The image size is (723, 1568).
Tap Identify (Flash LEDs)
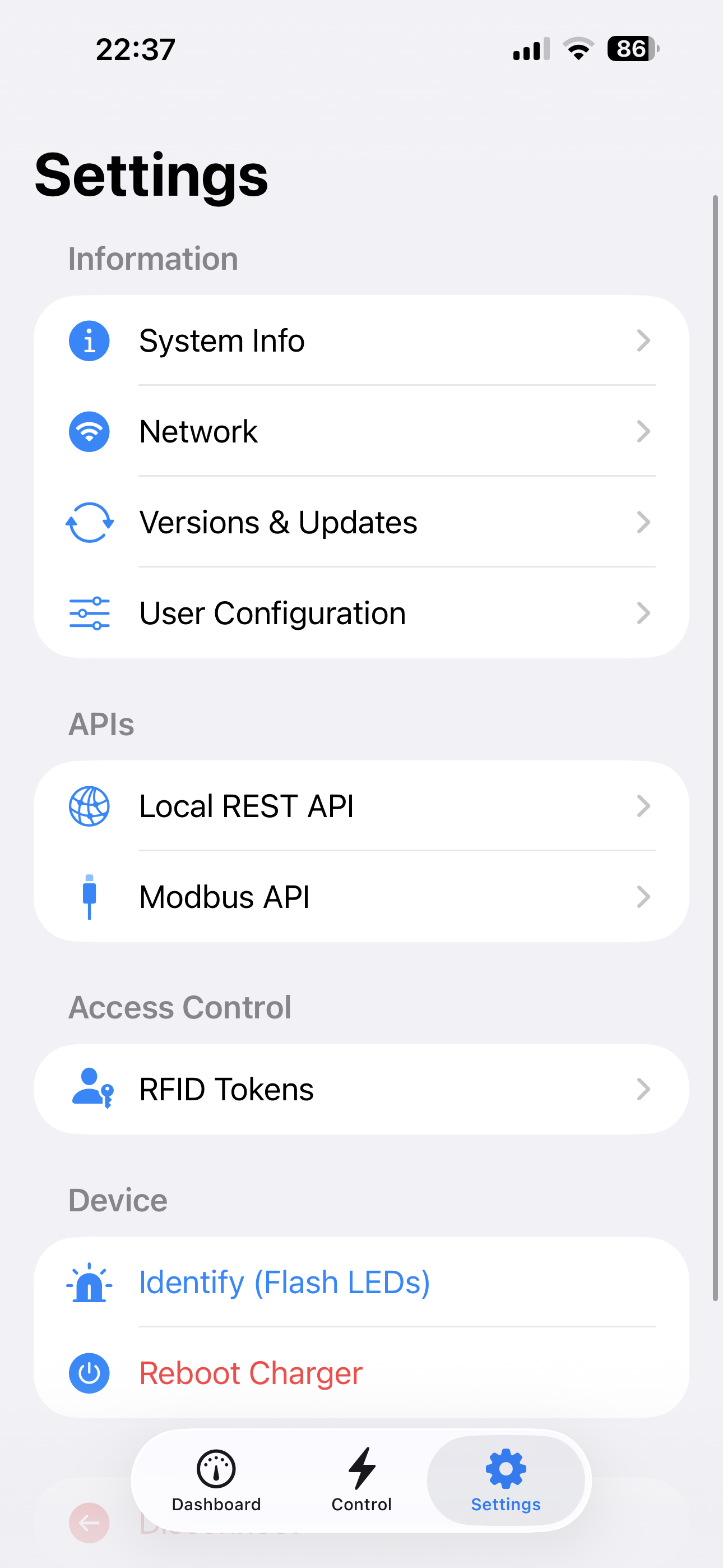click(284, 1281)
